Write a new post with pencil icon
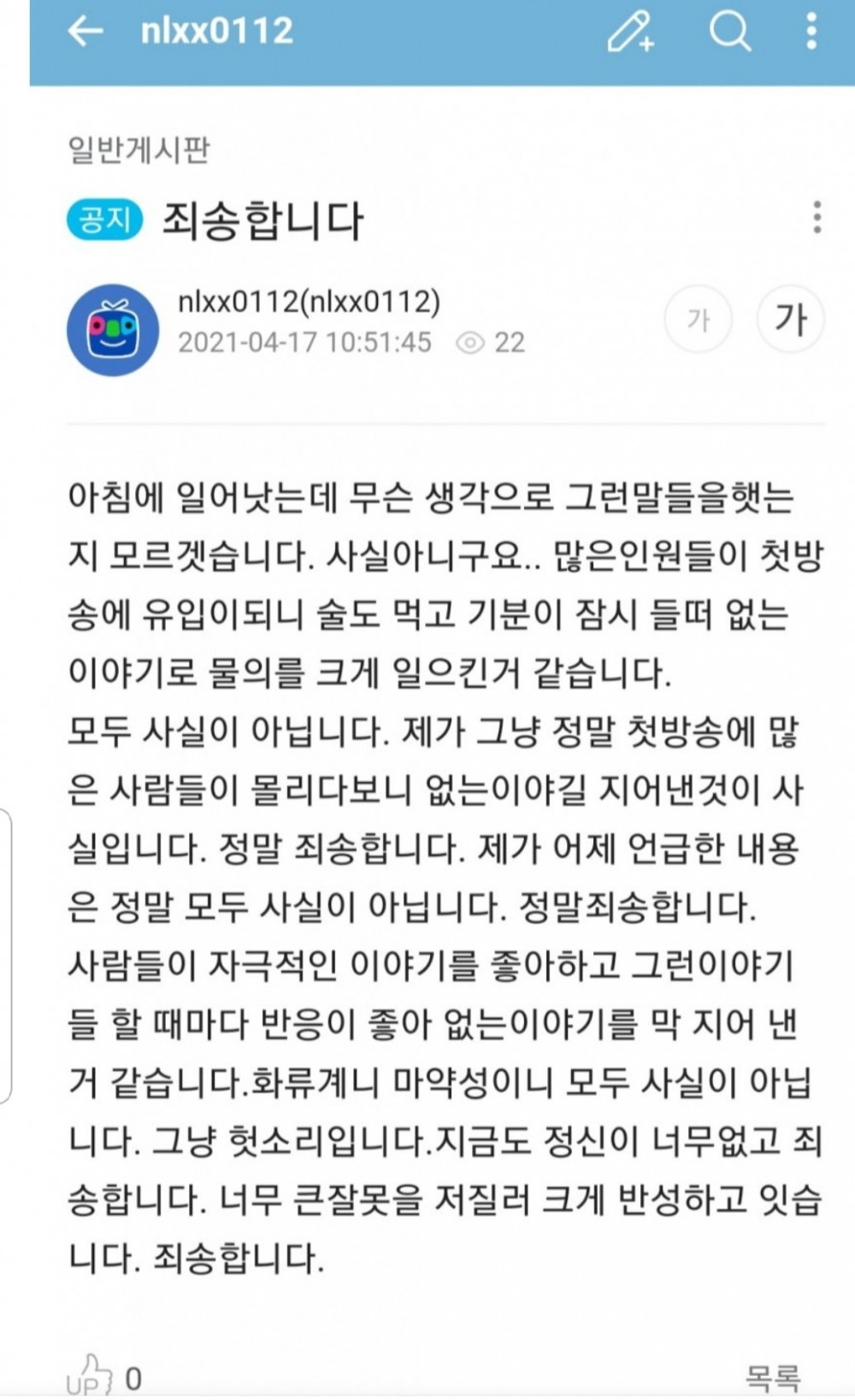The height and width of the screenshot is (1400, 855). point(630,32)
